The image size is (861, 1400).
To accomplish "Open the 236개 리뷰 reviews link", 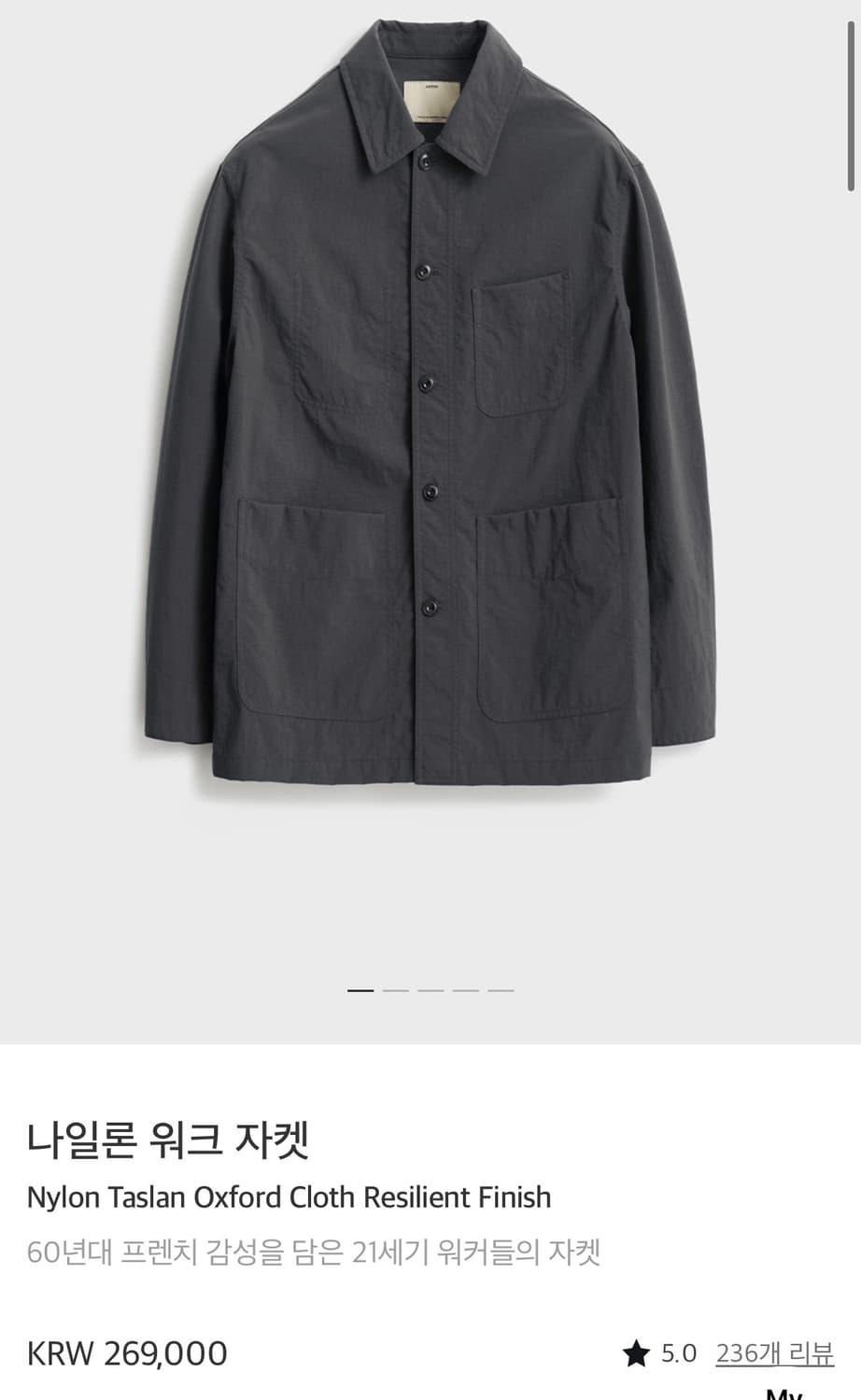I will point(774,1353).
